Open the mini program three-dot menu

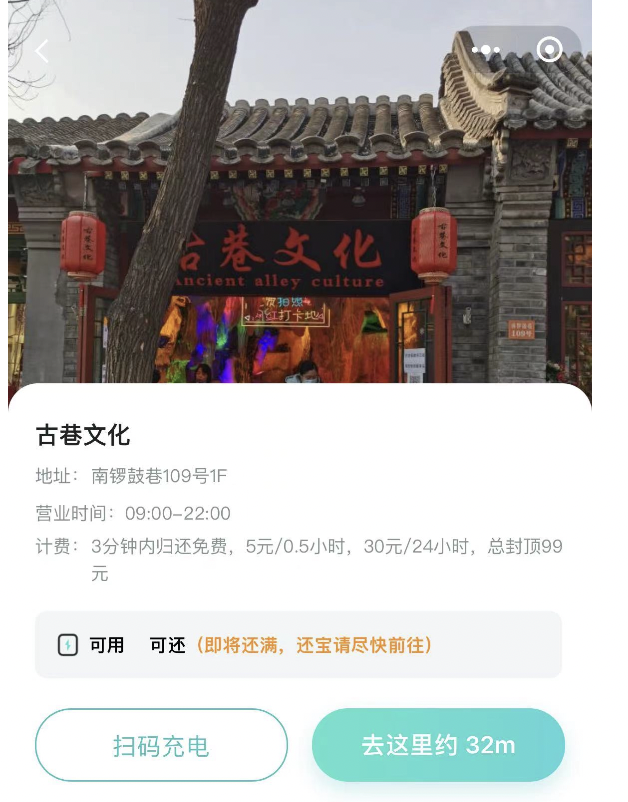click(x=486, y=50)
